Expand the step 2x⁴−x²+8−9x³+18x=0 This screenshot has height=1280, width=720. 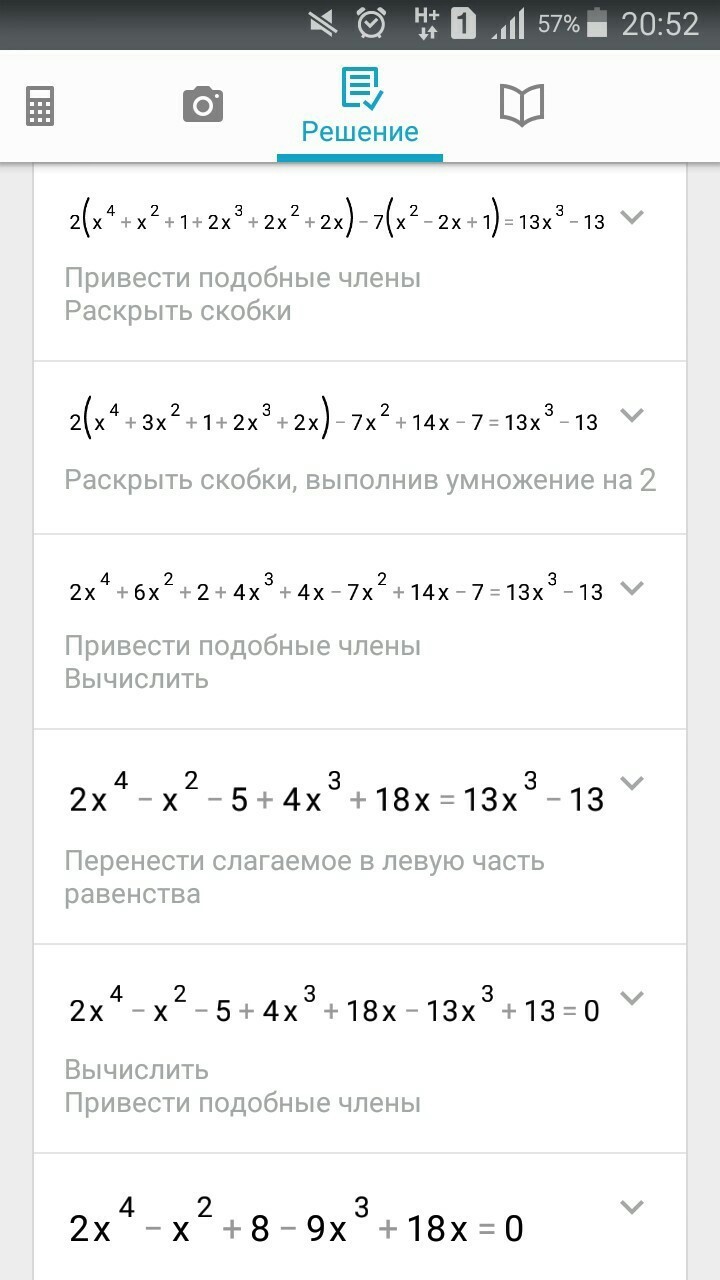tap(631, 1207)
